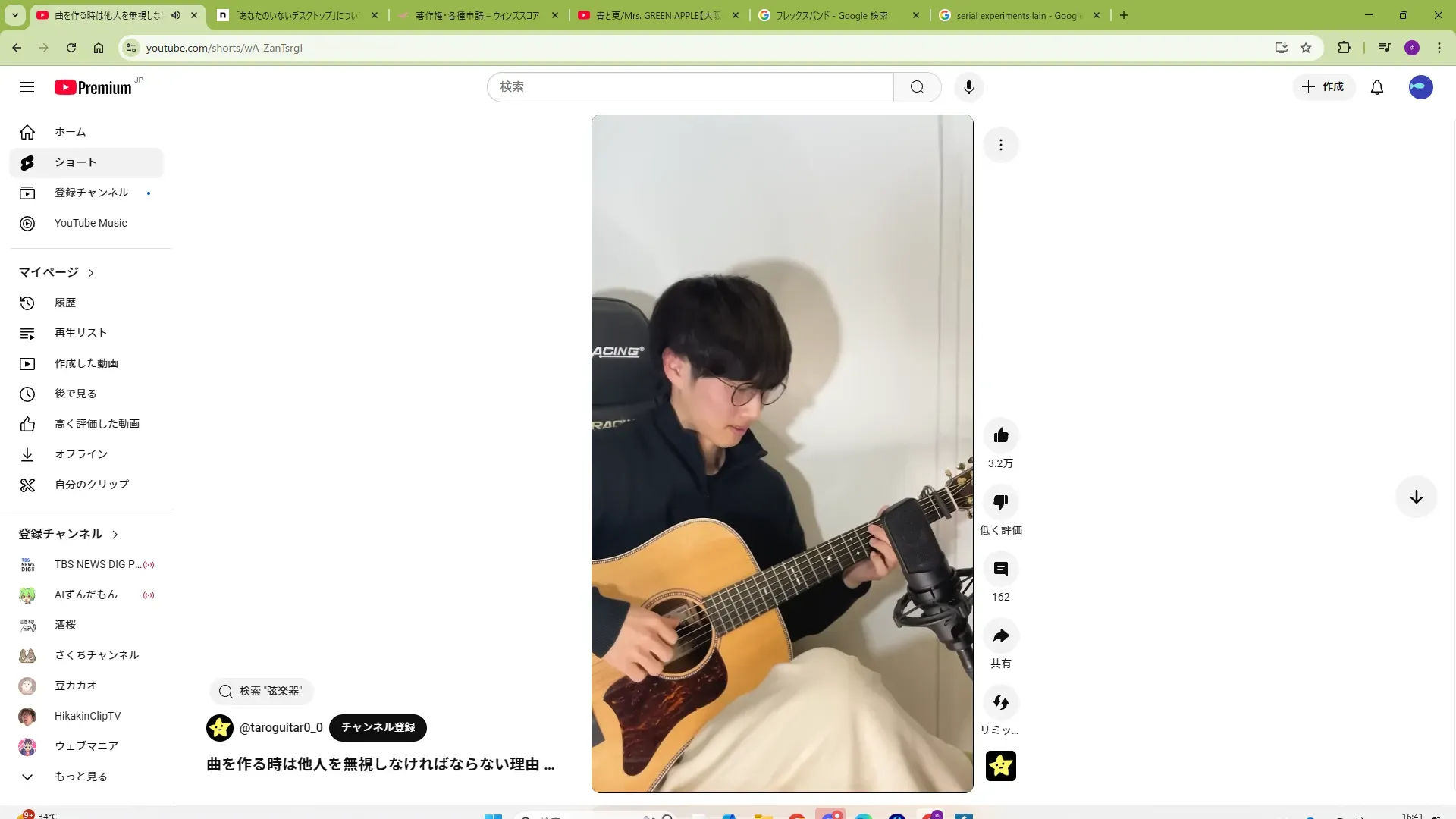1456x819 pixels.
Task: Open the notifications bell
Action: [x=1377, y=87]
